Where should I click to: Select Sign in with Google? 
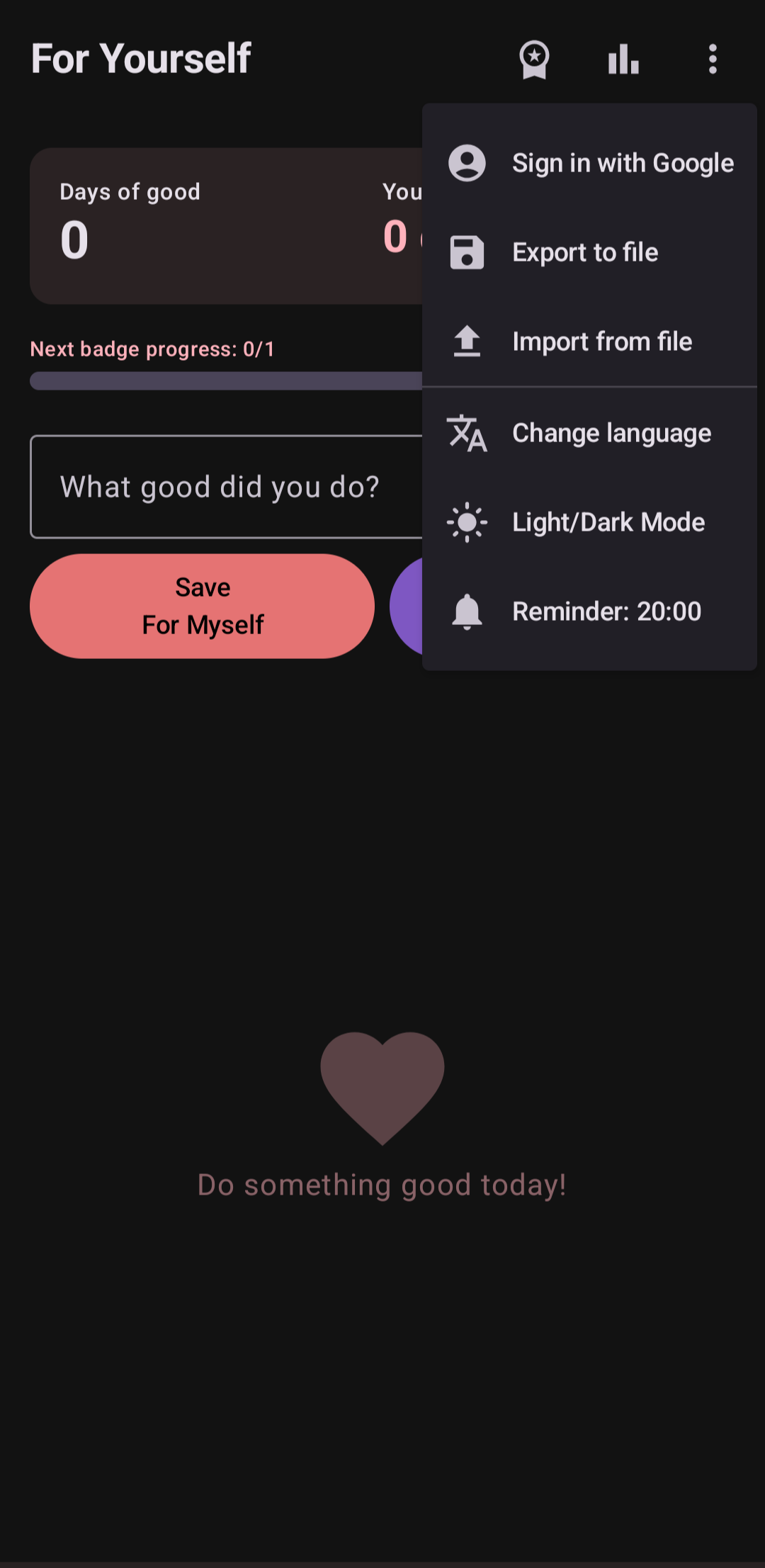click(589, 163)
